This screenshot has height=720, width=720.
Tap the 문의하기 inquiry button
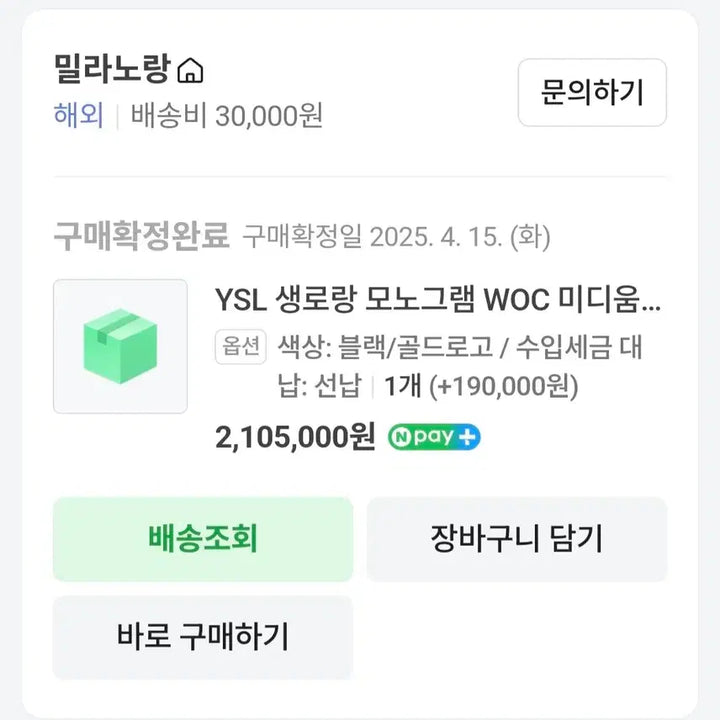pyautogui.click(x=592, y=93)
